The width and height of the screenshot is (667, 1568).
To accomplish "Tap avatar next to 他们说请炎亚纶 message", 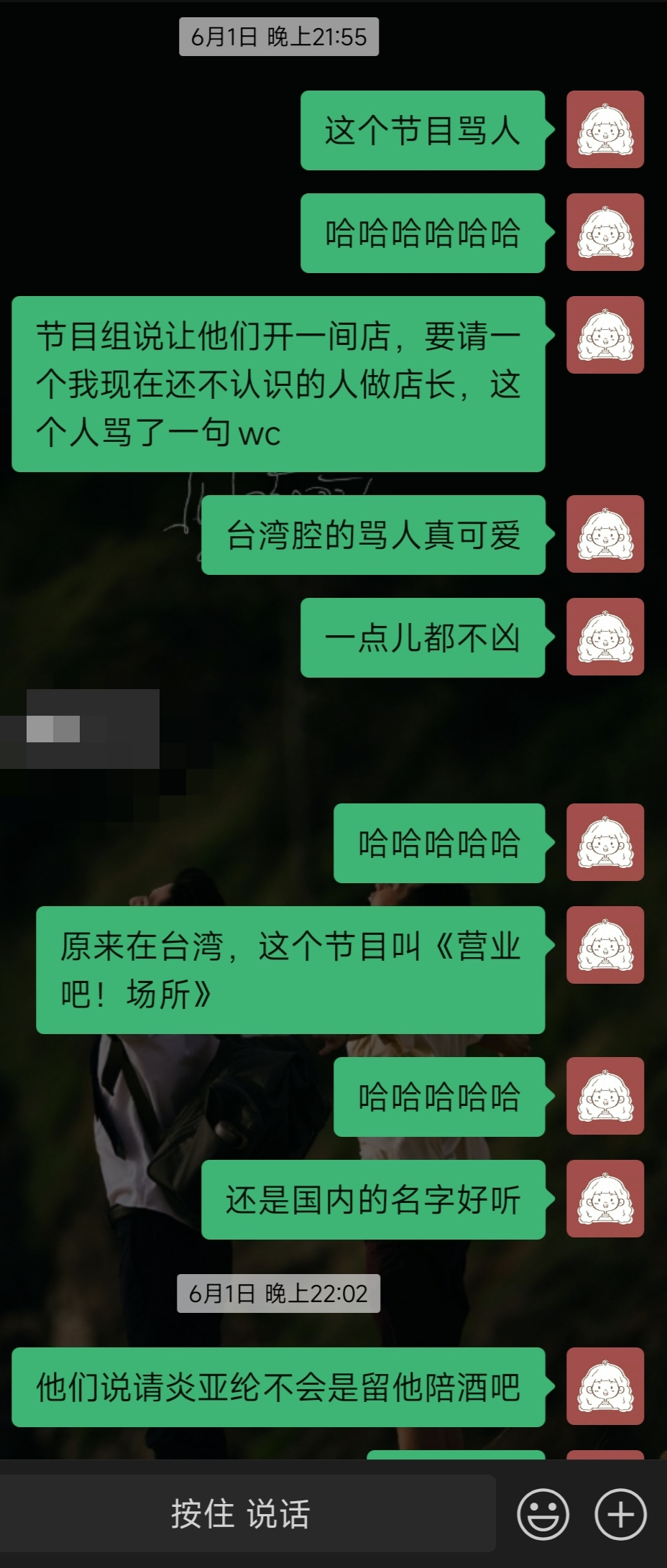I will click(605, 1387).
